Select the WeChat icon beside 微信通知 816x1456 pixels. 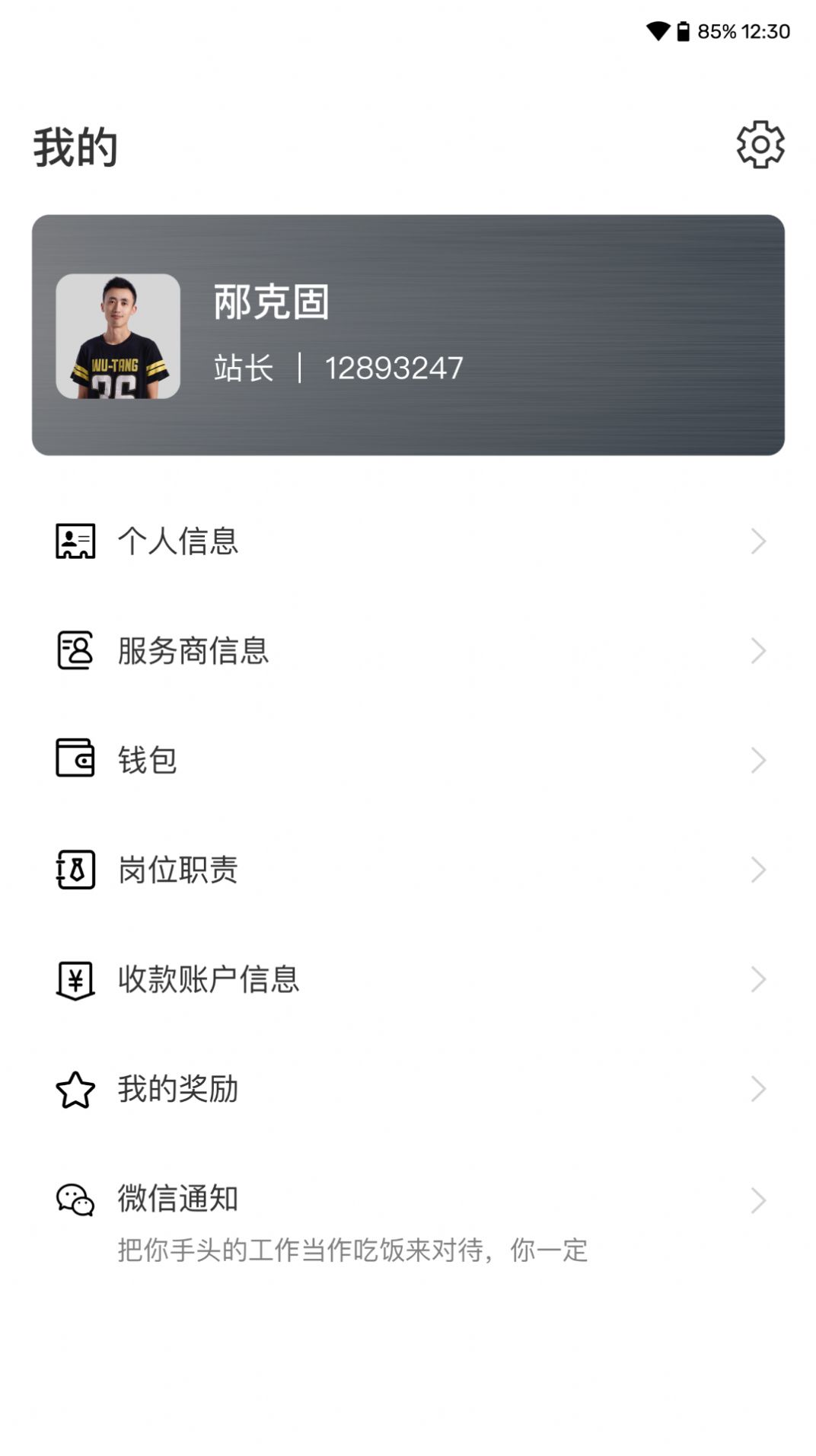coord(74,1199)
